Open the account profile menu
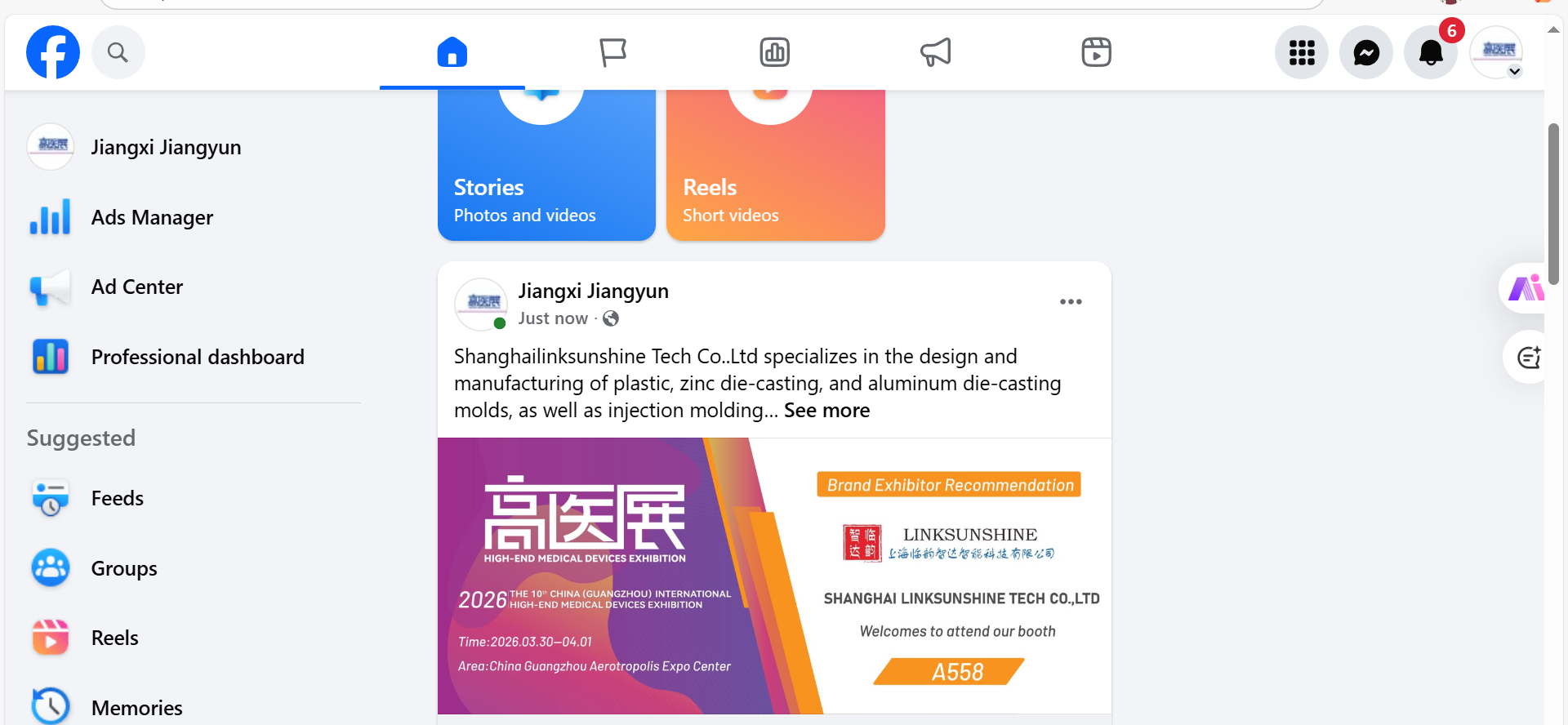The image size is (1568, 725). [x=1497, y=53]
